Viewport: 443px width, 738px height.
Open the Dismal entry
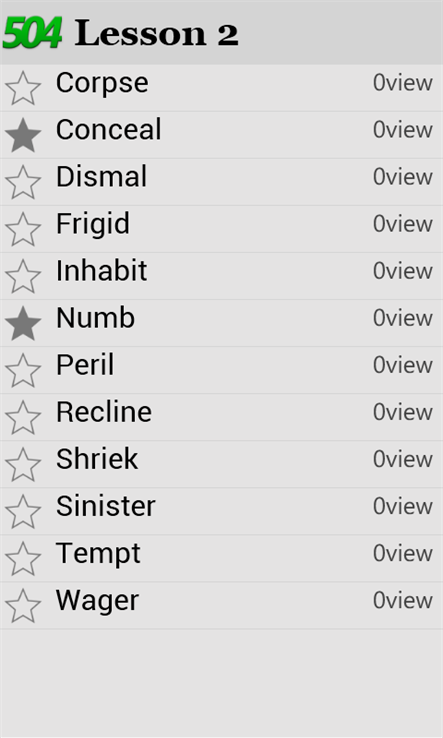point(221,182)
